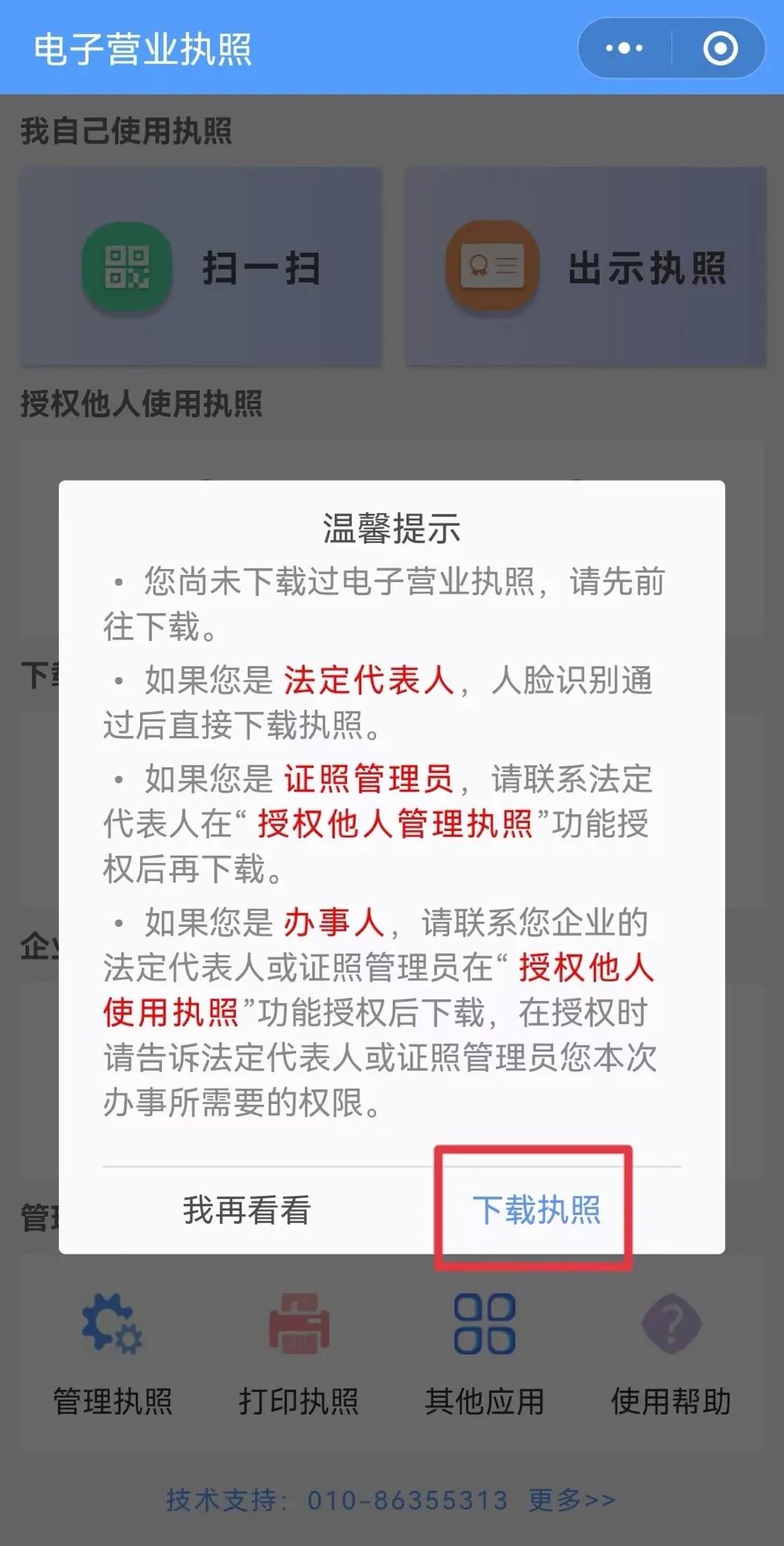Tap 更多>> link at bottom

click(571, 1499)
